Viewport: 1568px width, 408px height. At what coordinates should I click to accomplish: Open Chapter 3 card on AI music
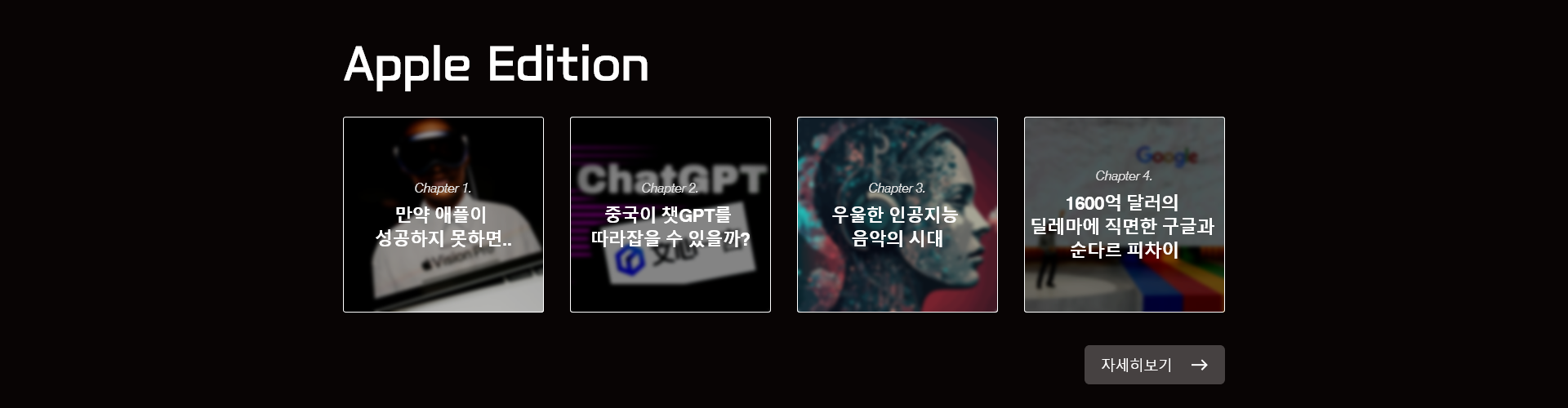(897, 215)
